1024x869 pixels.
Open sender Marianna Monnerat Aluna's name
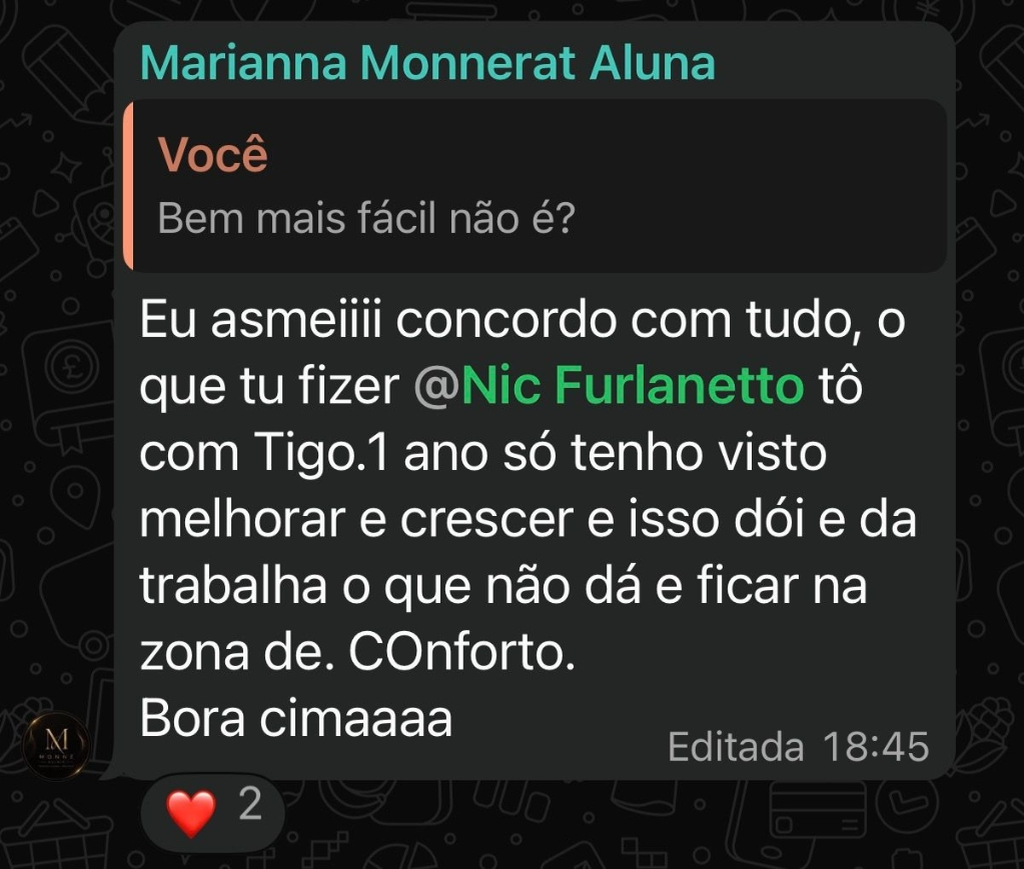(428, 63)
